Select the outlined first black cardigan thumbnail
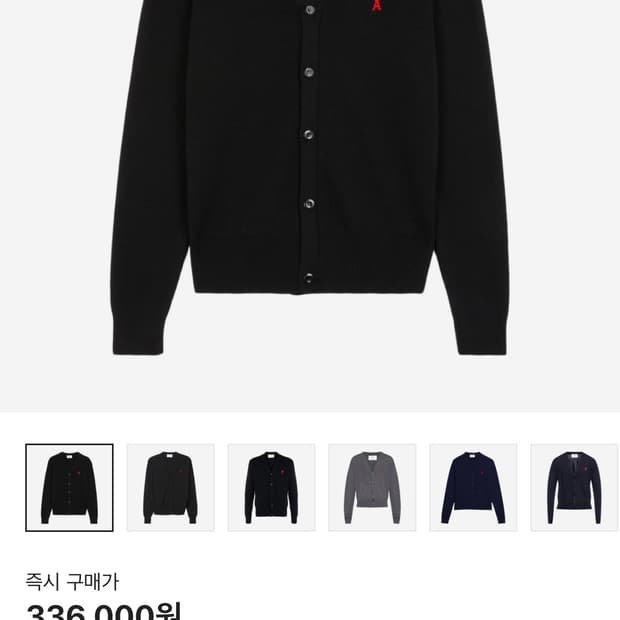The image size is (620, 620). tap(69, 487)
